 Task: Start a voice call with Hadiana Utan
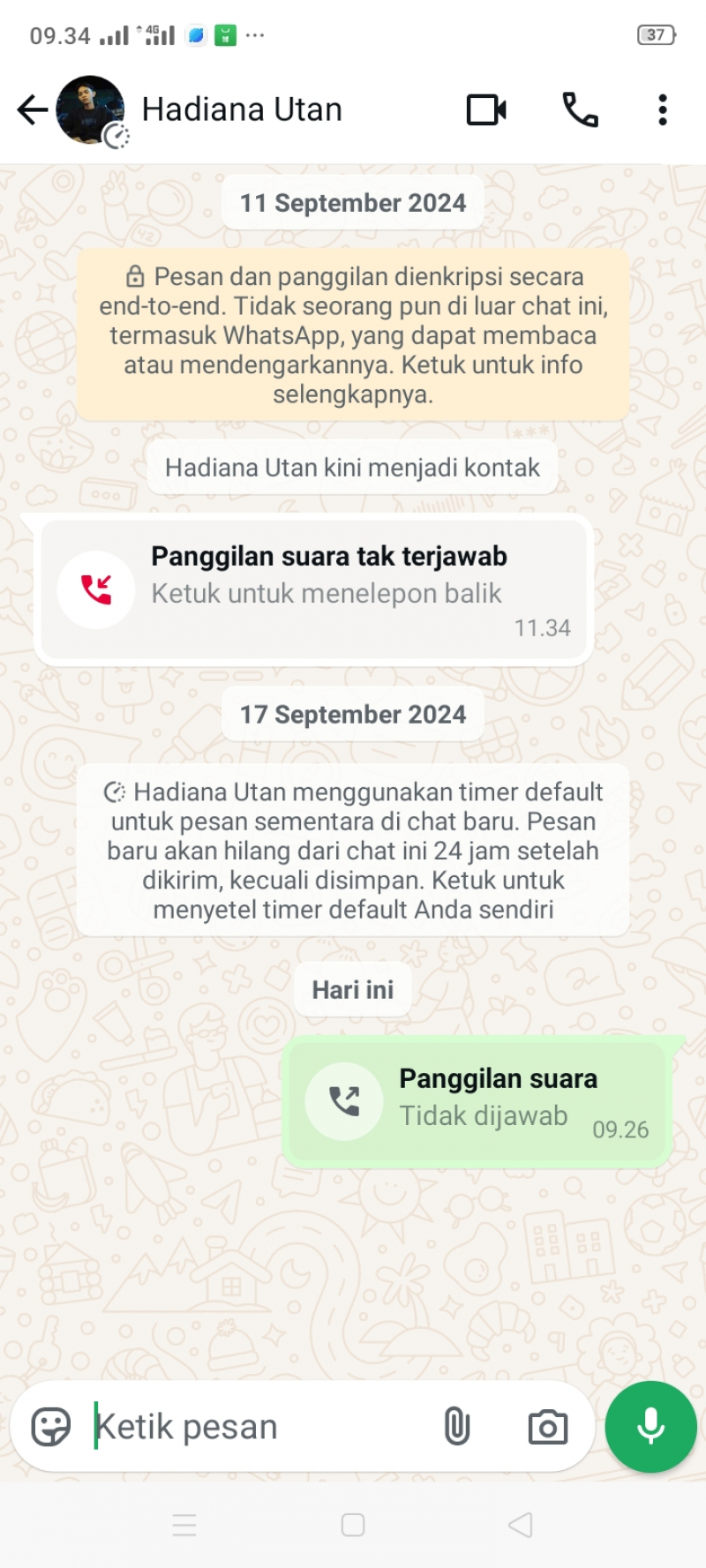[x=580, y=110]
